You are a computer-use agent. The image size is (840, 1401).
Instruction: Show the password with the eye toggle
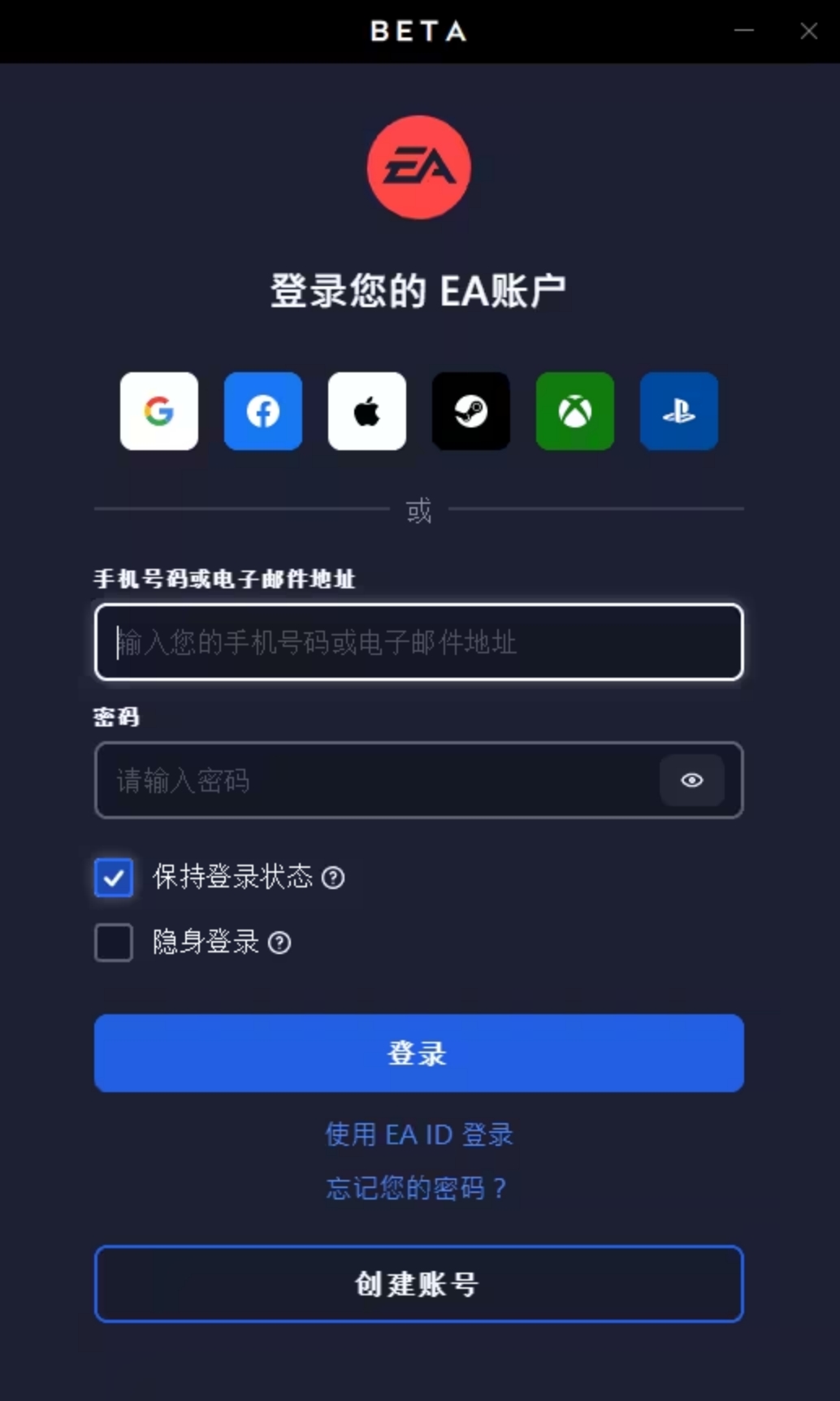tap(692, 780)
